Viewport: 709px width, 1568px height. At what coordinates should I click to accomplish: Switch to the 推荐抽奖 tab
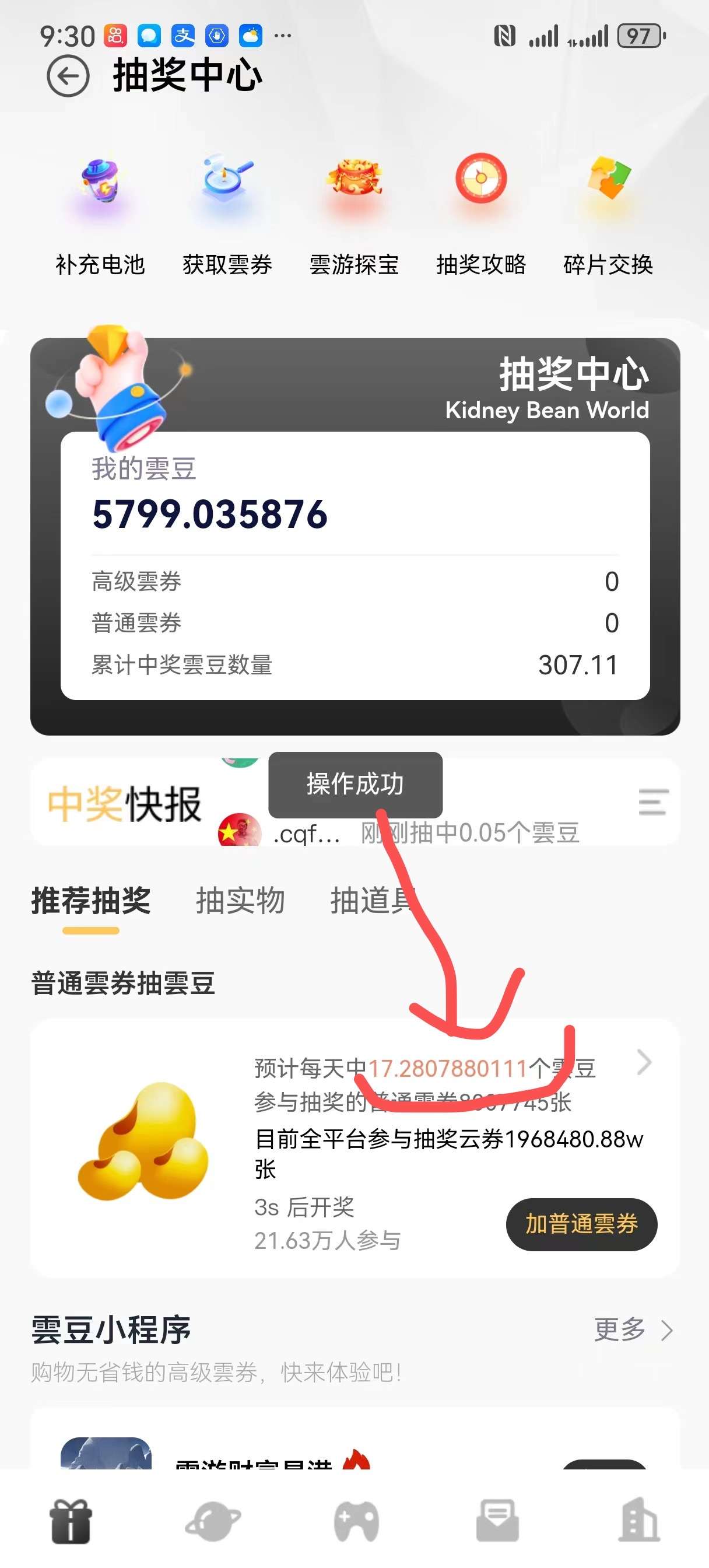tap(91, 901)
